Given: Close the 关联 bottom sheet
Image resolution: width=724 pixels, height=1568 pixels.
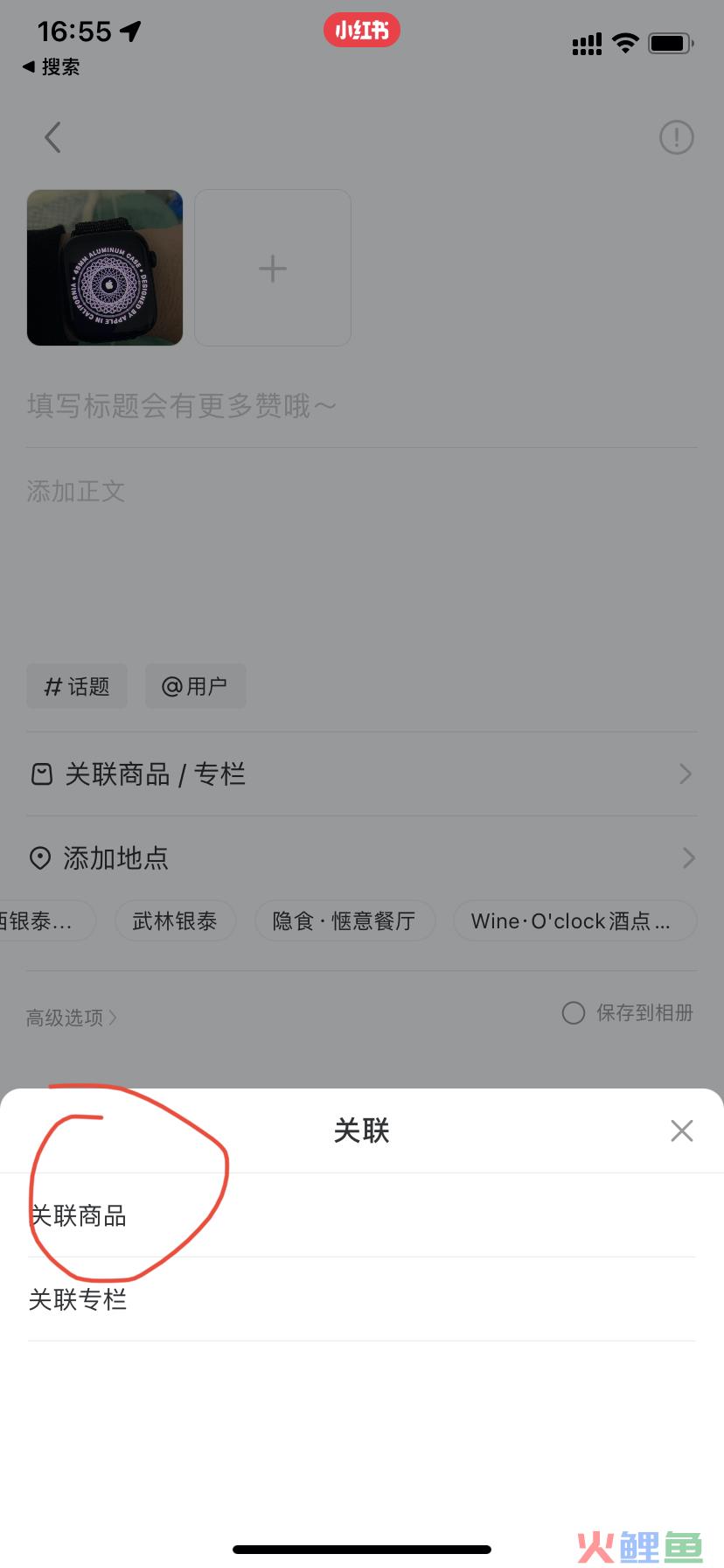Looking at the screenshot, I should [x=682, y=1130].
